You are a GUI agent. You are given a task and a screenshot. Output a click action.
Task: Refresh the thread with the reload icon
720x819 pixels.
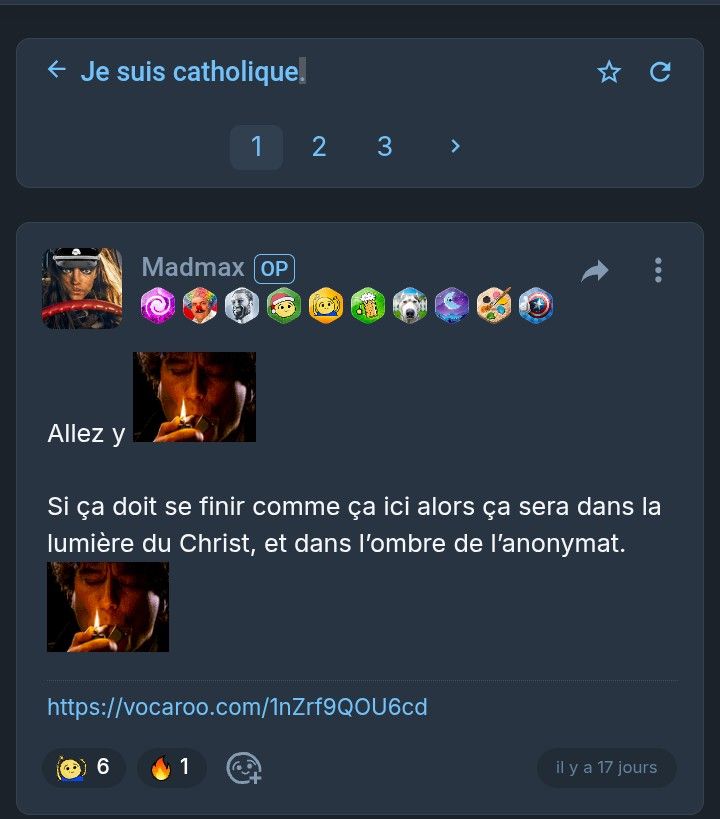660,72
